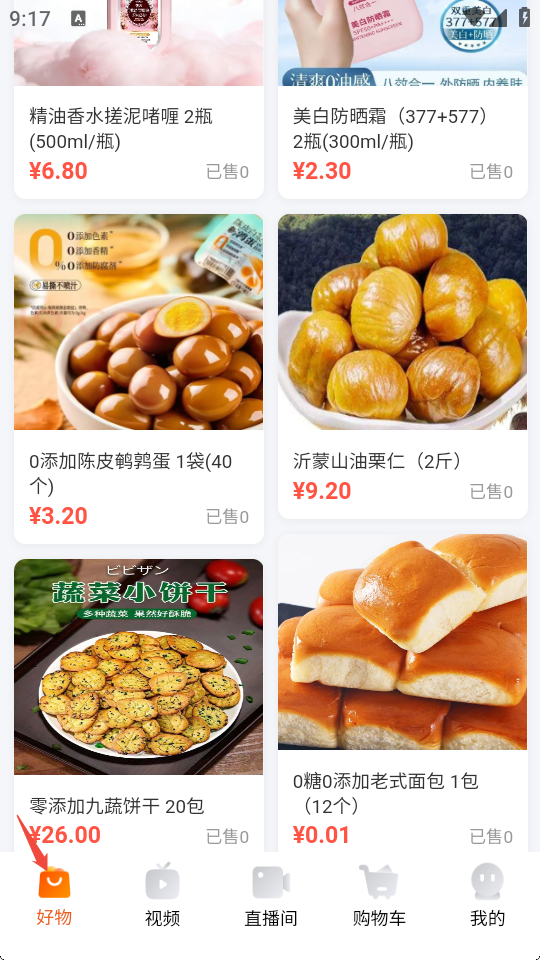Open 沂蒙山油栗仁 product details
Viewport: 540px width, 960px height.
pos(403,366)
